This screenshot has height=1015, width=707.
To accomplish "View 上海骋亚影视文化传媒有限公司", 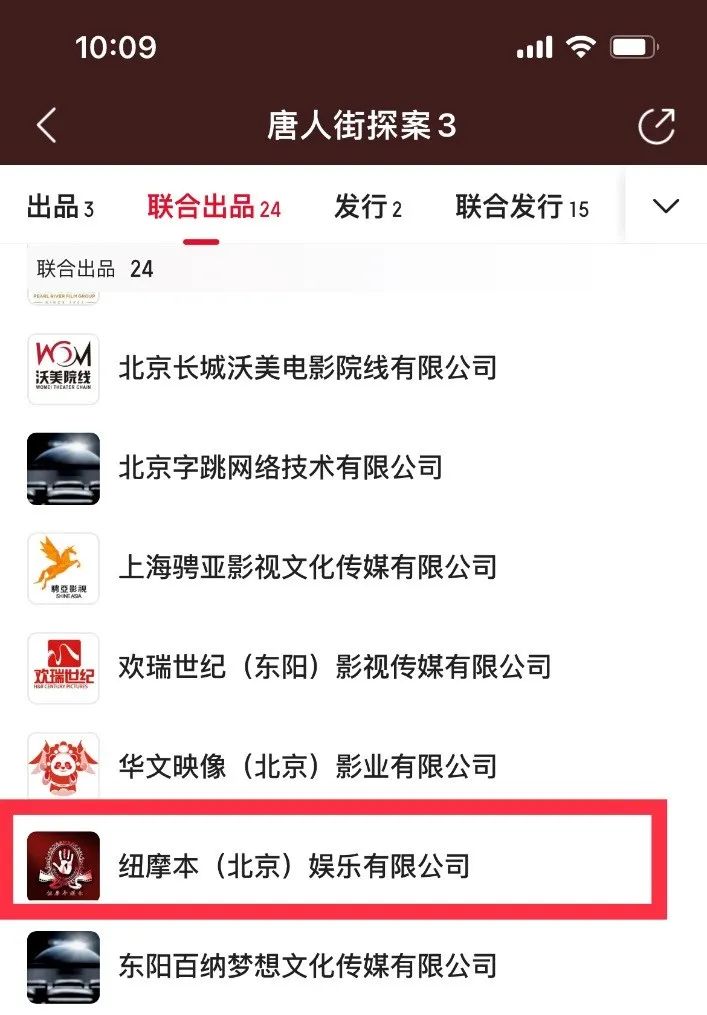I will point(307,567).
